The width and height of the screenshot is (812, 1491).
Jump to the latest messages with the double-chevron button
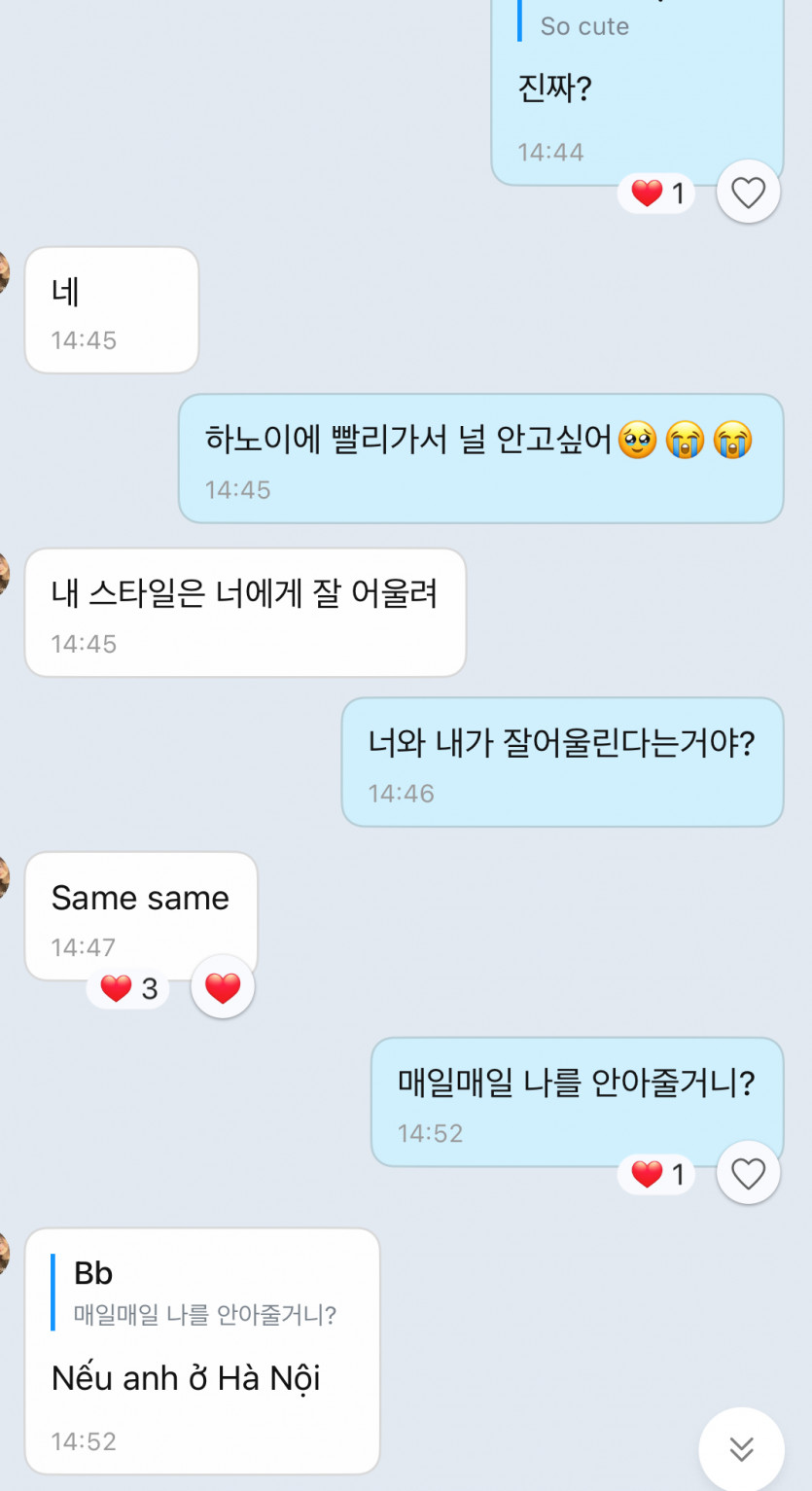pos(741,1449)
